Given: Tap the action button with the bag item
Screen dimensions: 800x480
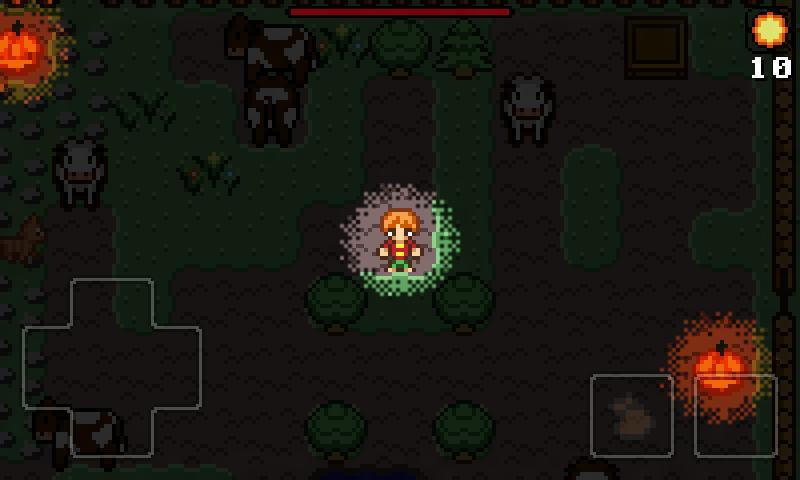Looking at the screenshot, I should [x=631, y=415].
